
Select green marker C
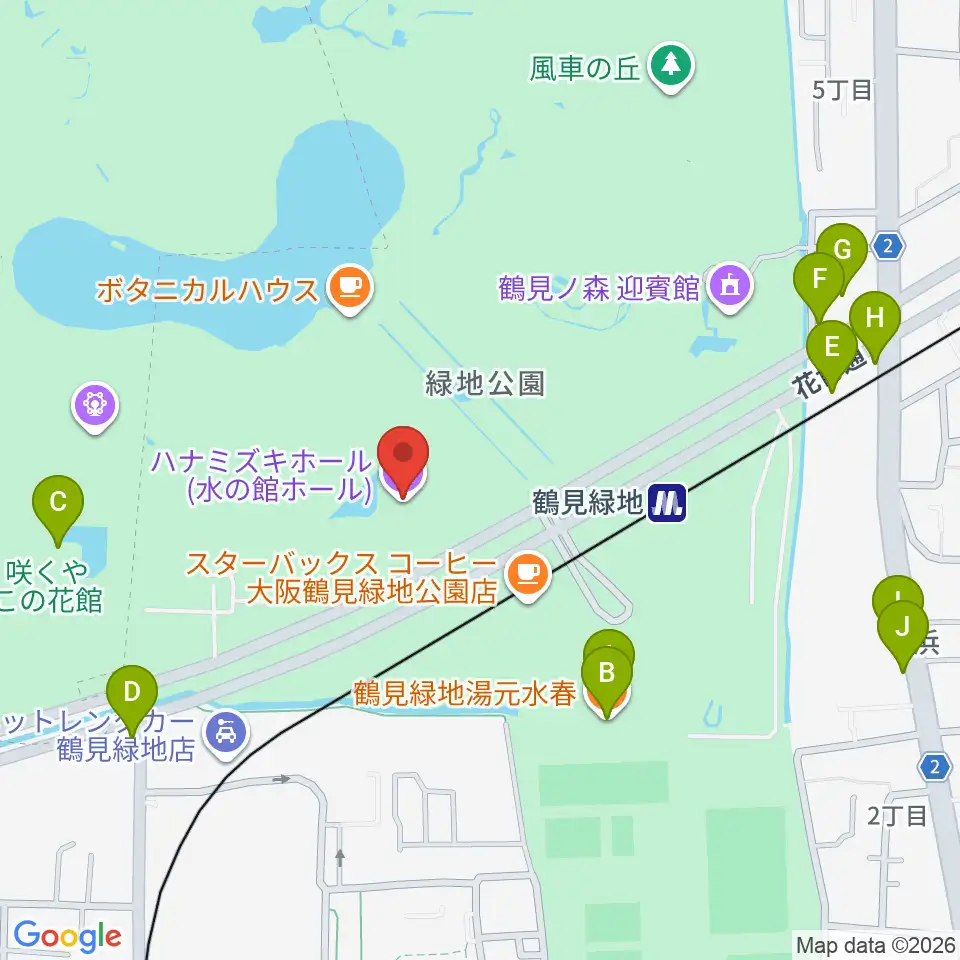[58, 510]
